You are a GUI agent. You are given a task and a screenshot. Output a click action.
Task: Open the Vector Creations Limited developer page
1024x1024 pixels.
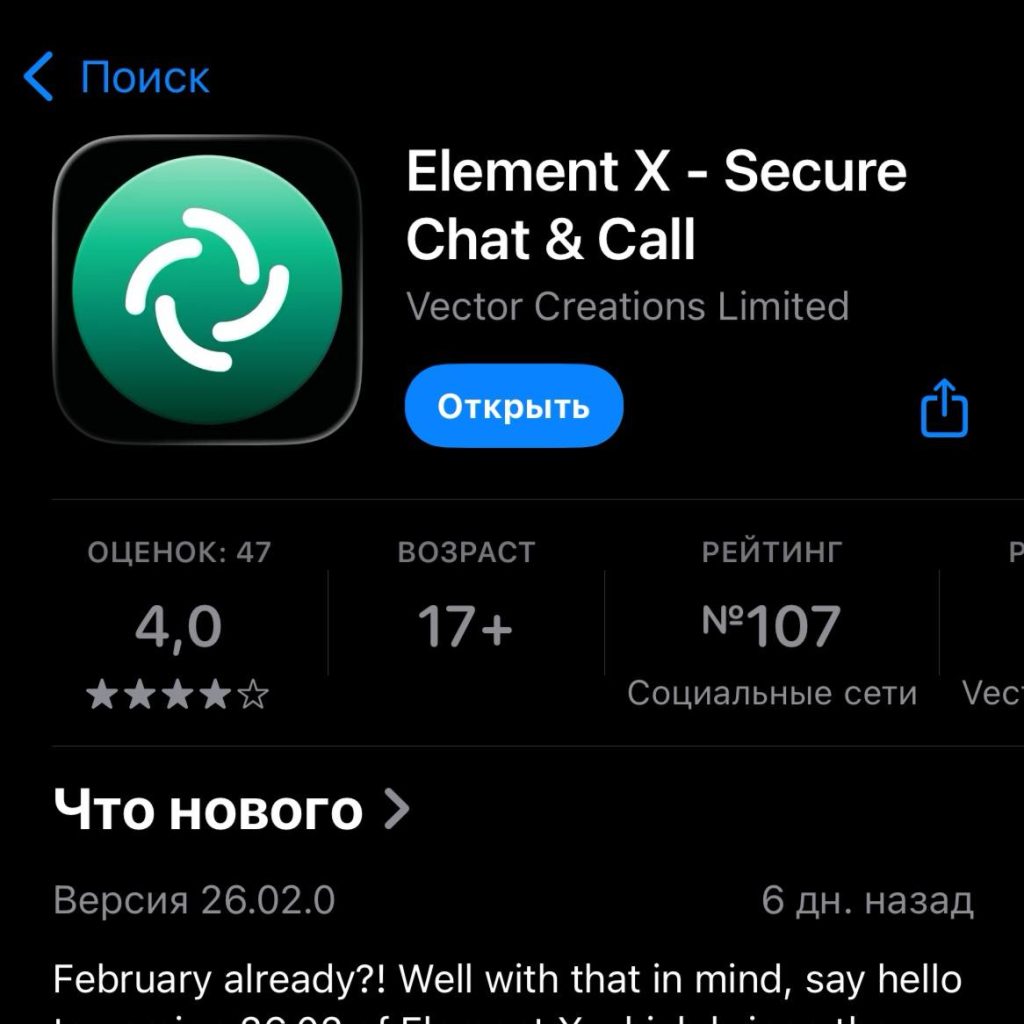[627, 306]
